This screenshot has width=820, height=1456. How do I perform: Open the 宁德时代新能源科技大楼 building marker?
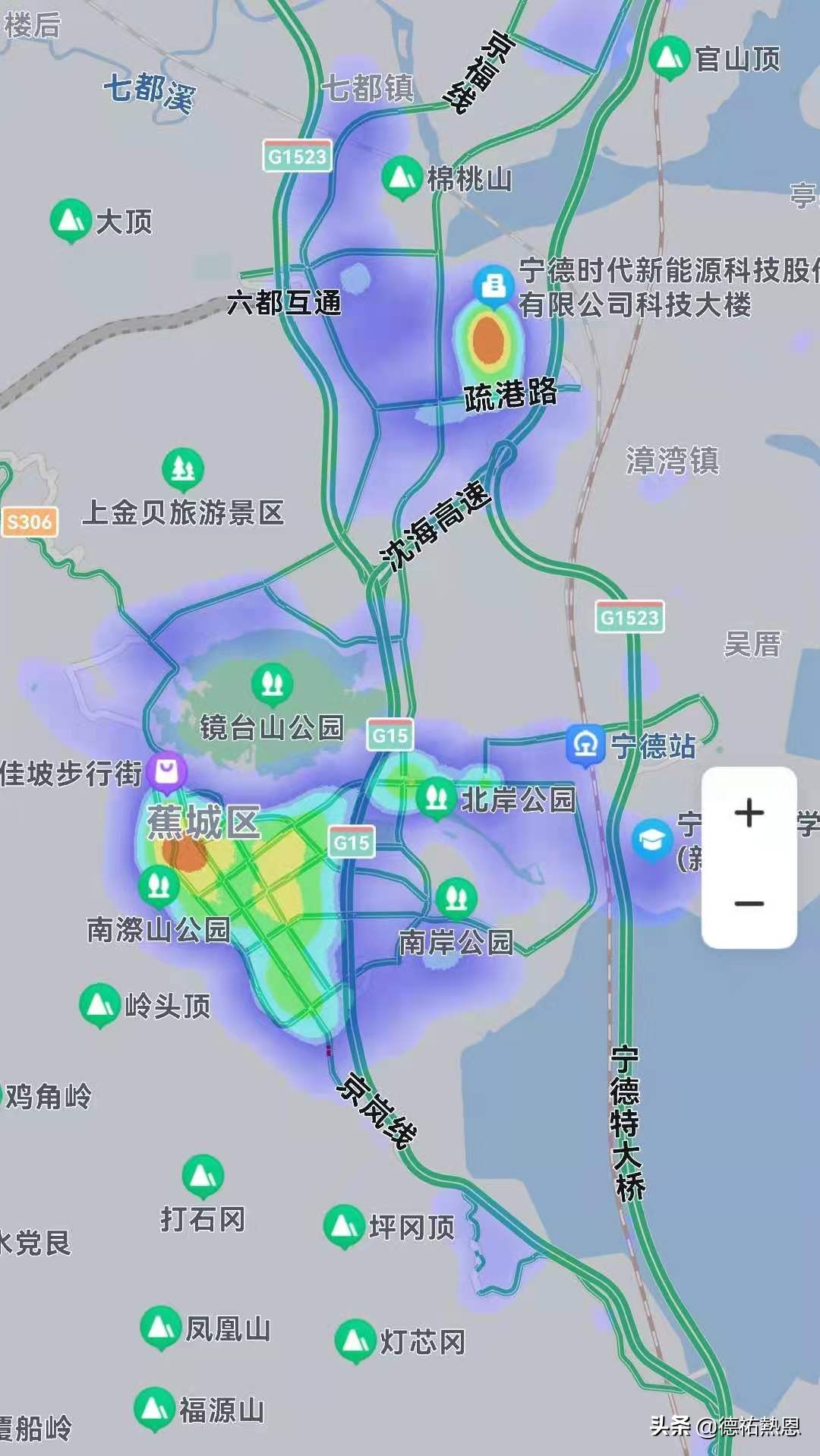tap(494, 286)
